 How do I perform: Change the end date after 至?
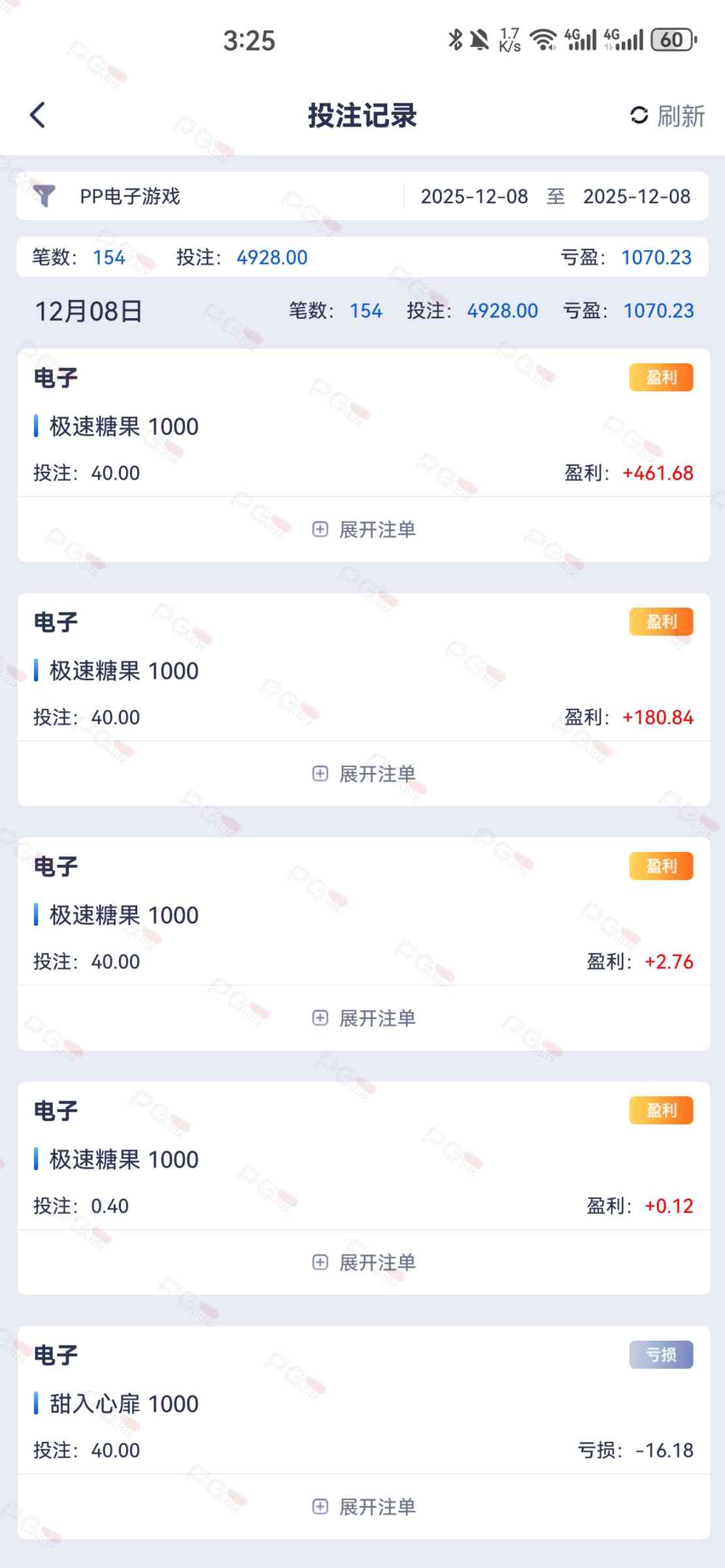point(636,197)
